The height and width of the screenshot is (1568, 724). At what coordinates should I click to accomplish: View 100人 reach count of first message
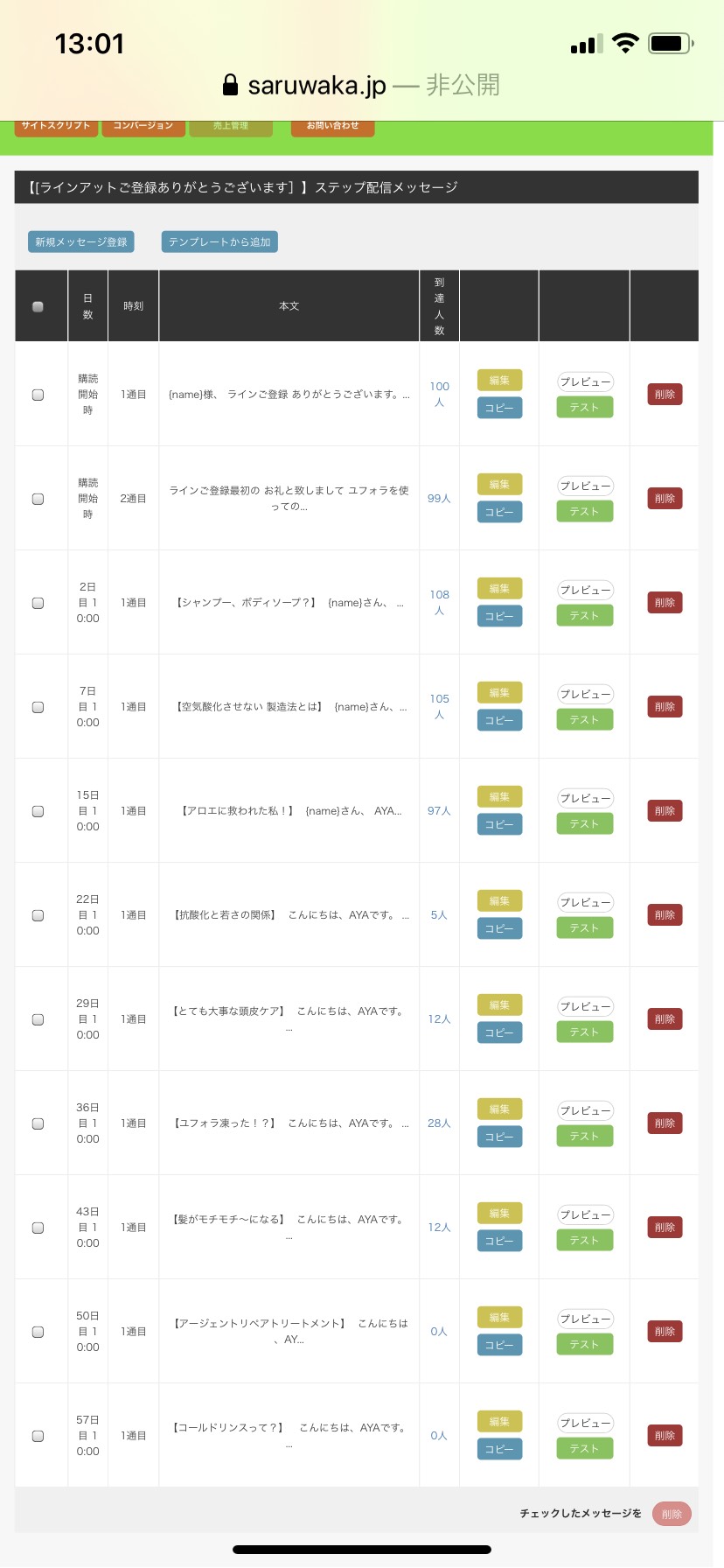tap(439, 394)
